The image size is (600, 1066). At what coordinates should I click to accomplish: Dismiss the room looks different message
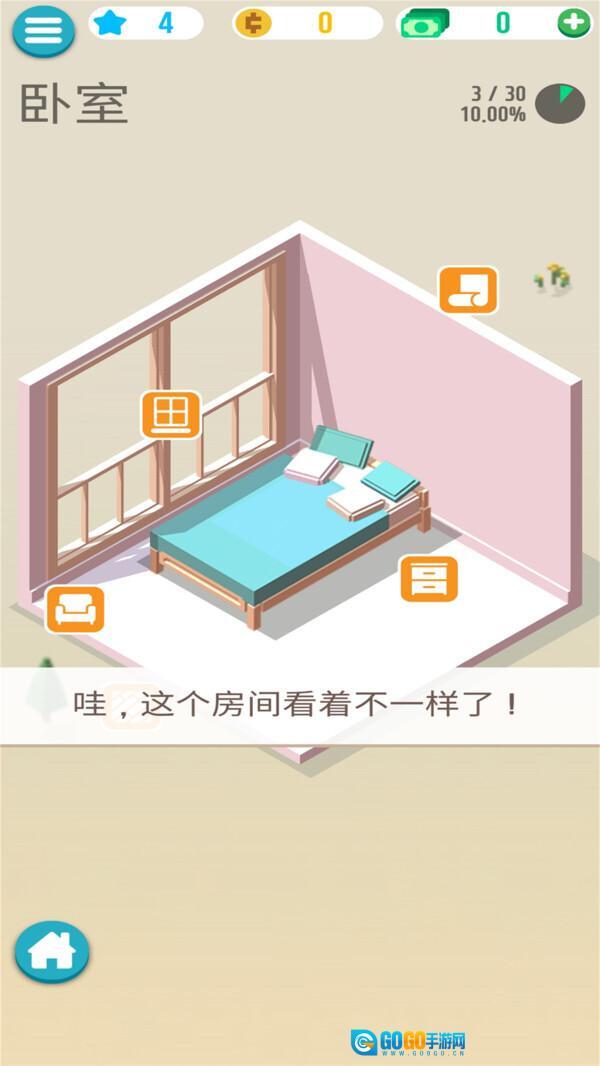[x=300, y=705]
